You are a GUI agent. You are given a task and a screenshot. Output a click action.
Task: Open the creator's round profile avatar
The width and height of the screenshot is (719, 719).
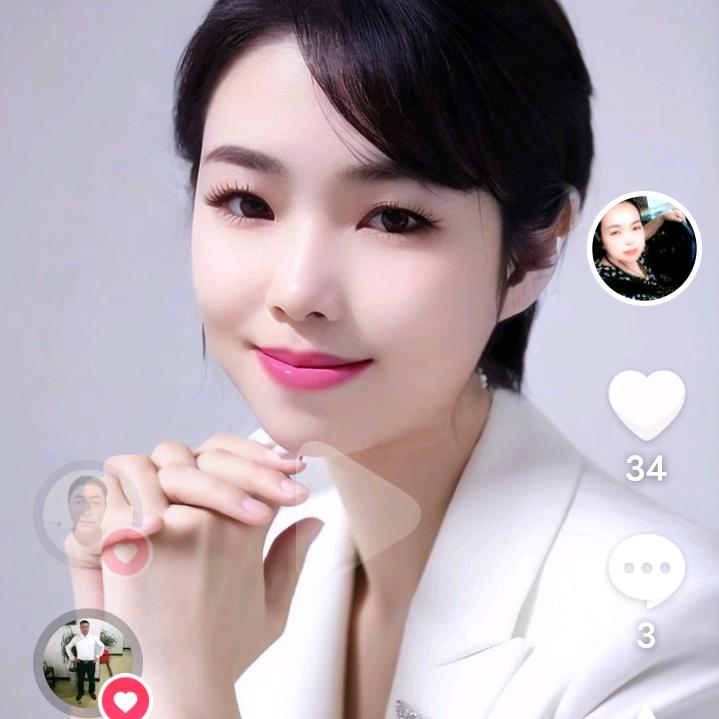click(x=644, y=247)
